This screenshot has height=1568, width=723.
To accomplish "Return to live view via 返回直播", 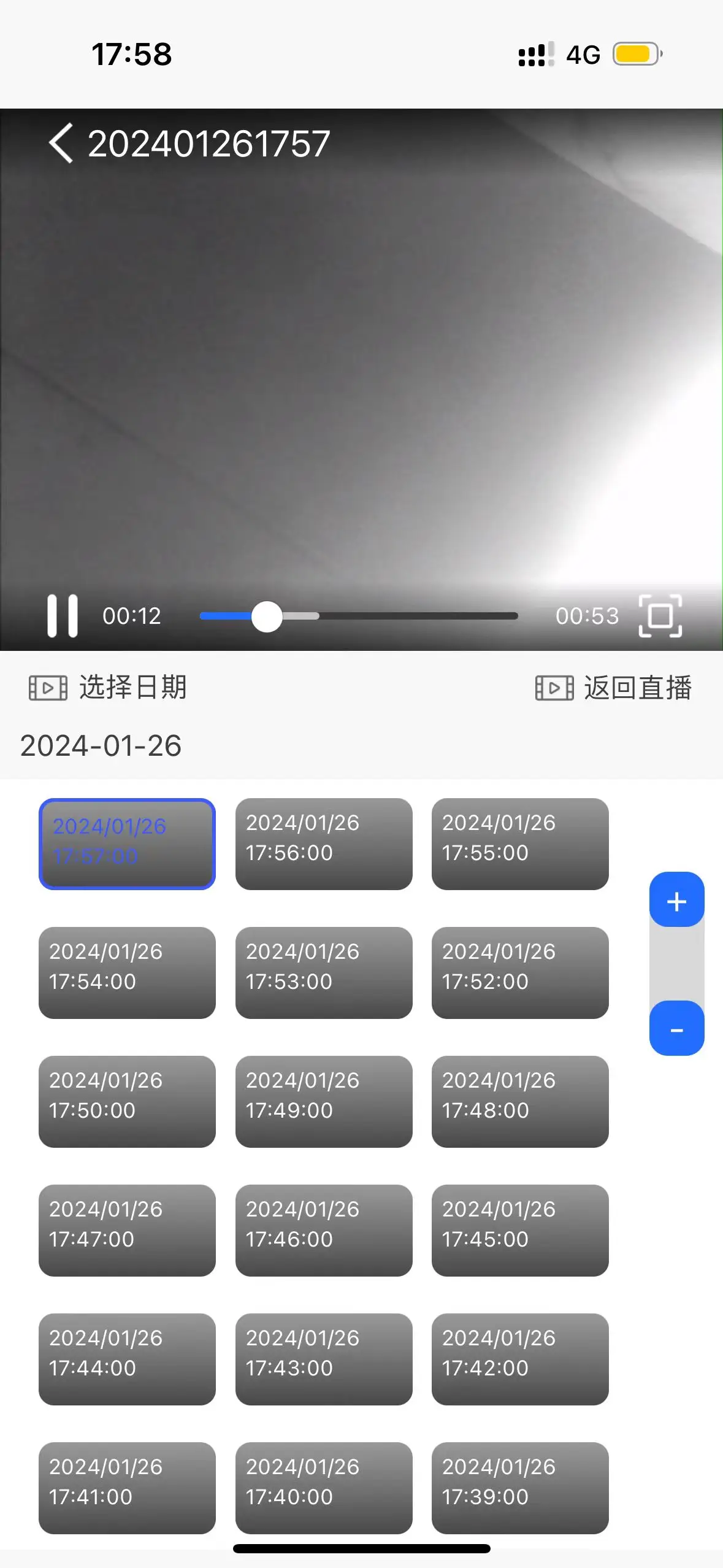I will 613,687.
